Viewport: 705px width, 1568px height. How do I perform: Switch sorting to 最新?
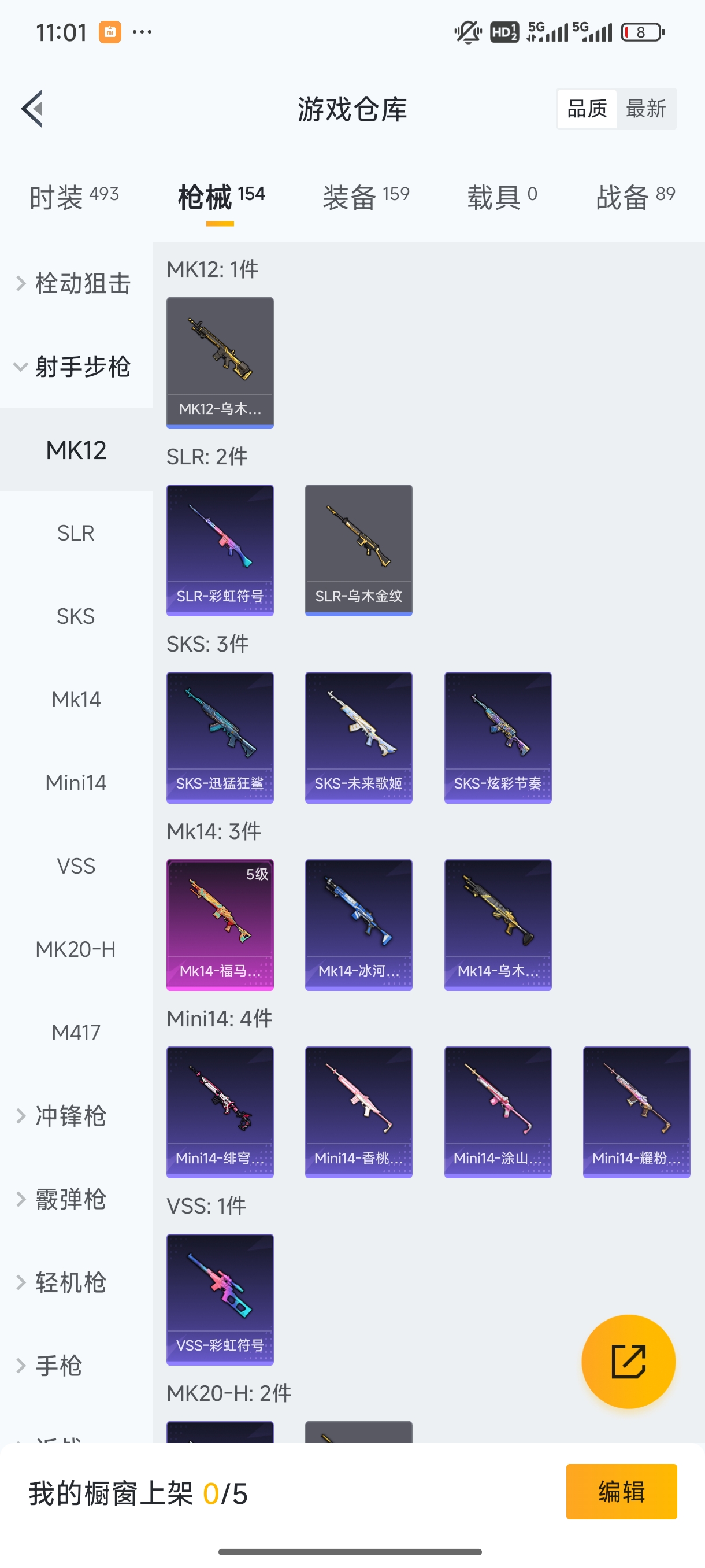645,109
